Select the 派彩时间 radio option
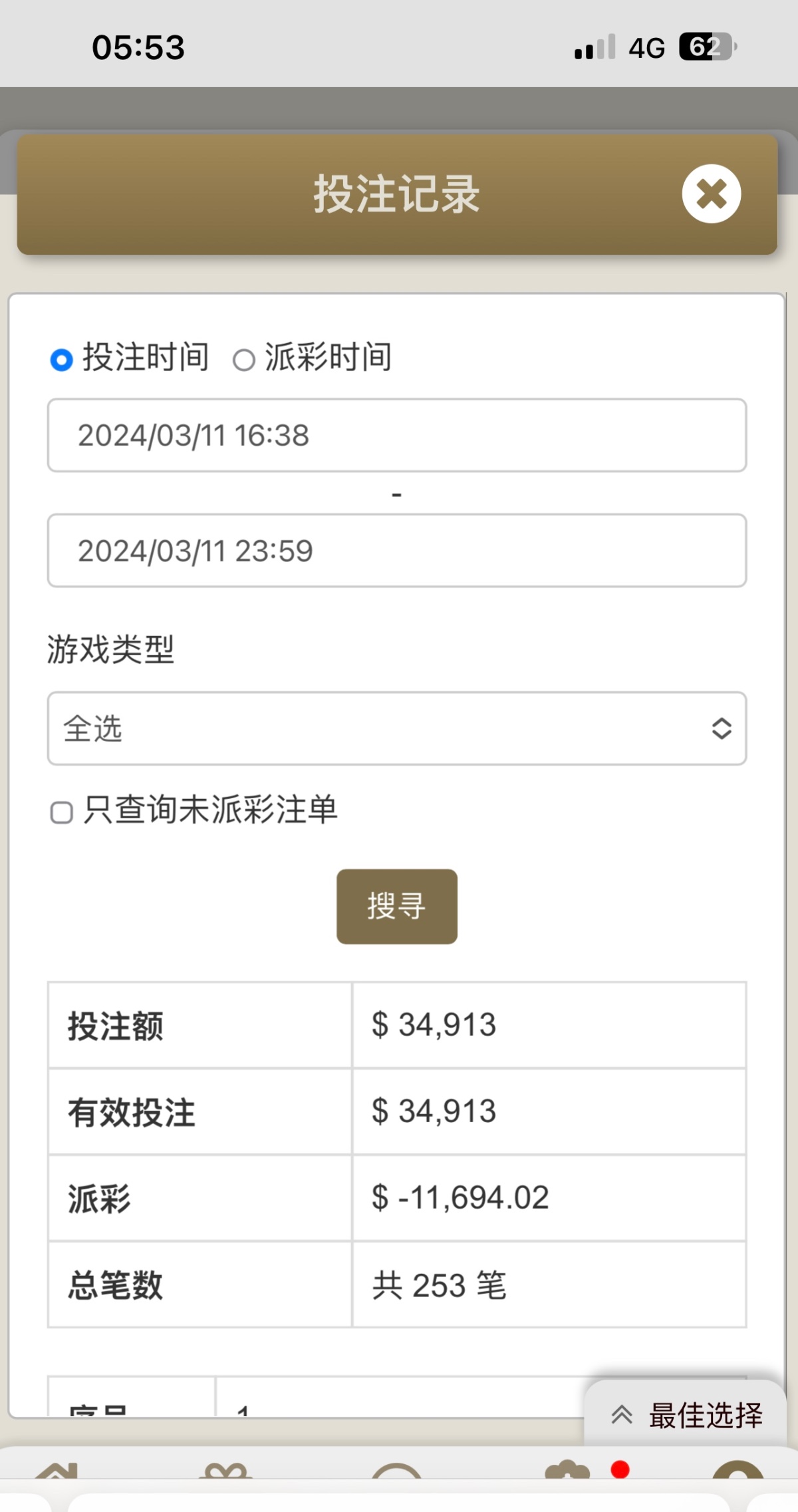 point(244,360)
